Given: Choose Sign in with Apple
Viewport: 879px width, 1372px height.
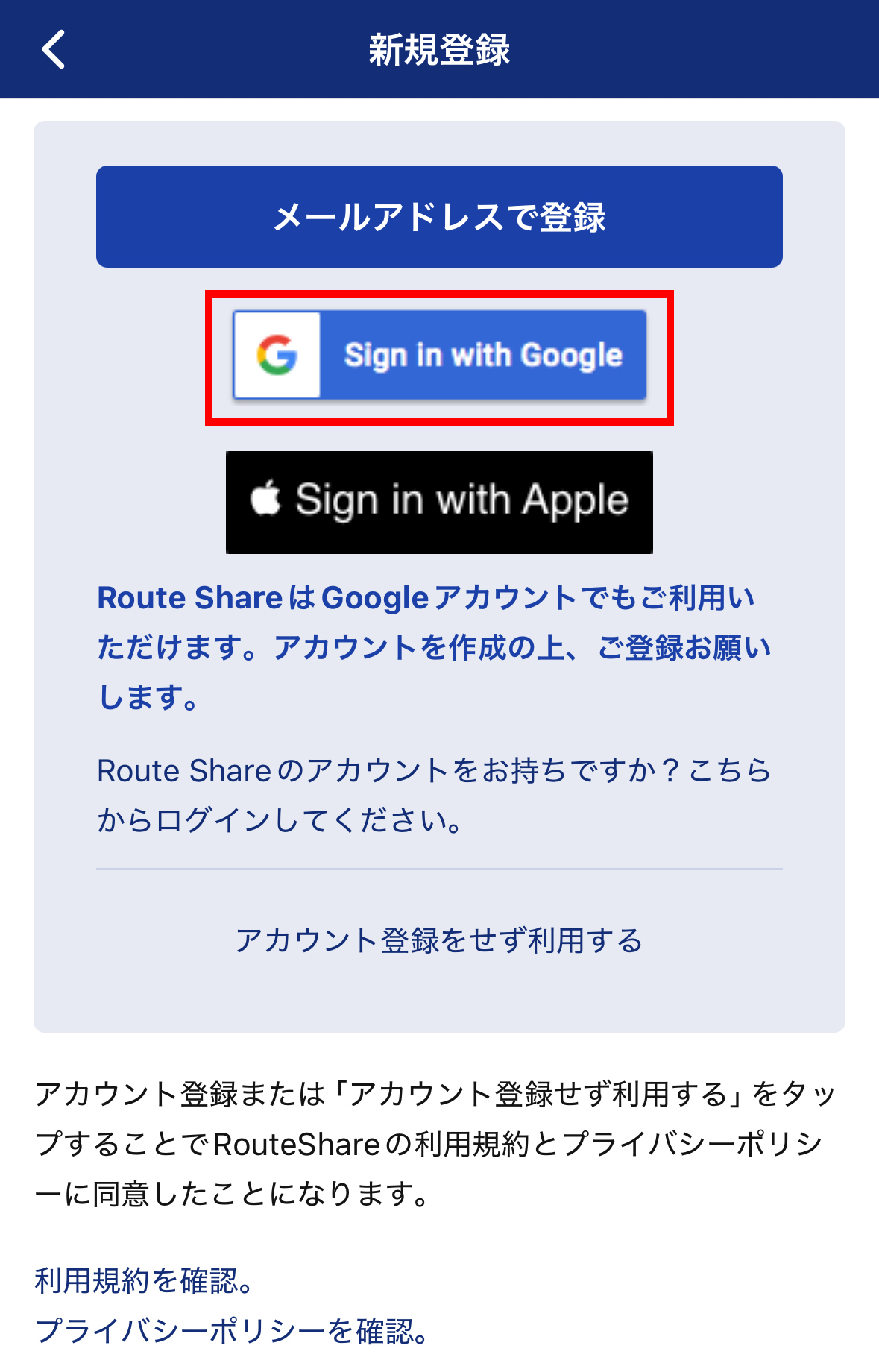Looking at the screenshot, I should 439,502.
